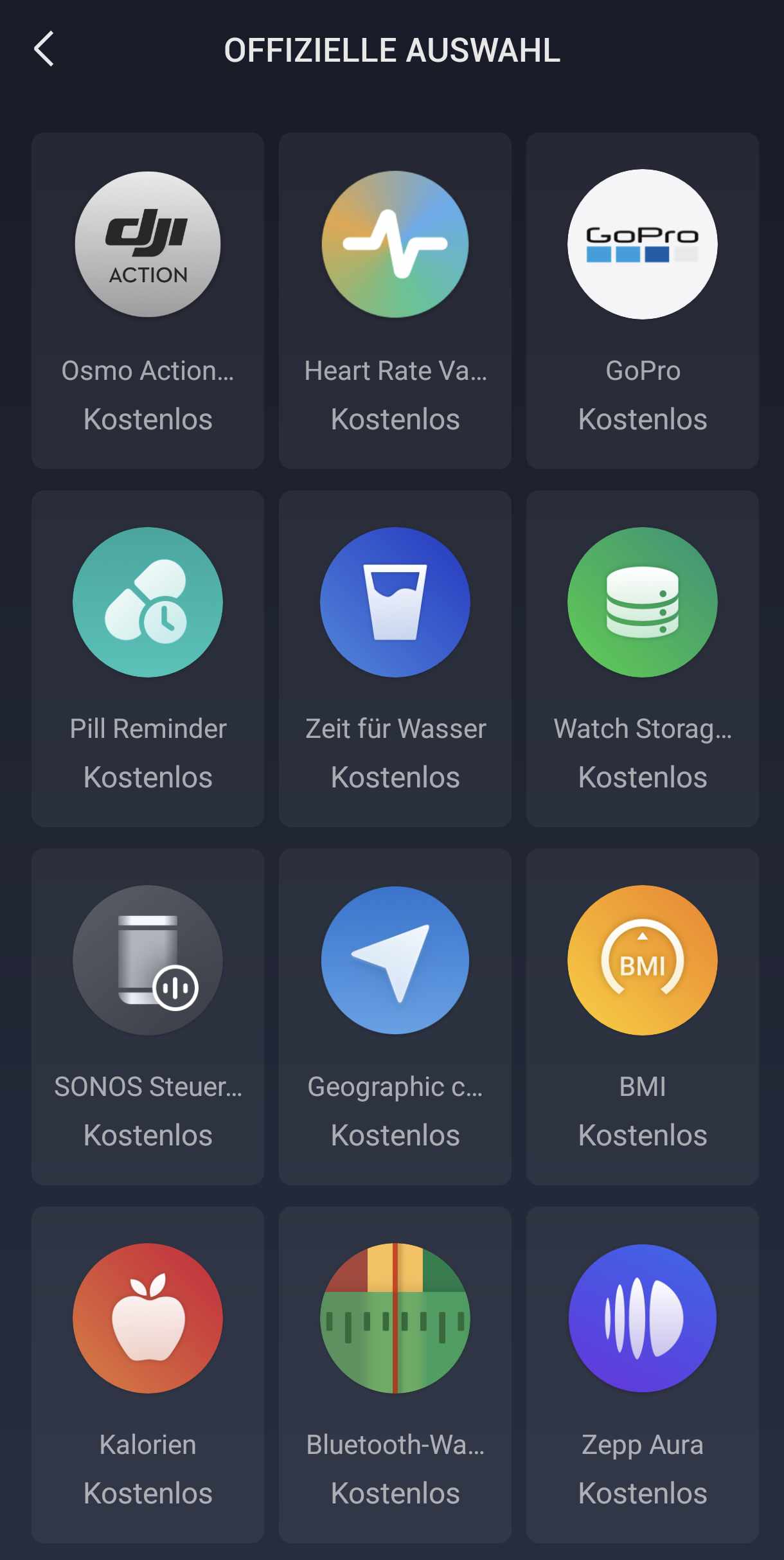
Task: View the Watch Storage app card
Action: pyautogui.click(x=642, y=658)
